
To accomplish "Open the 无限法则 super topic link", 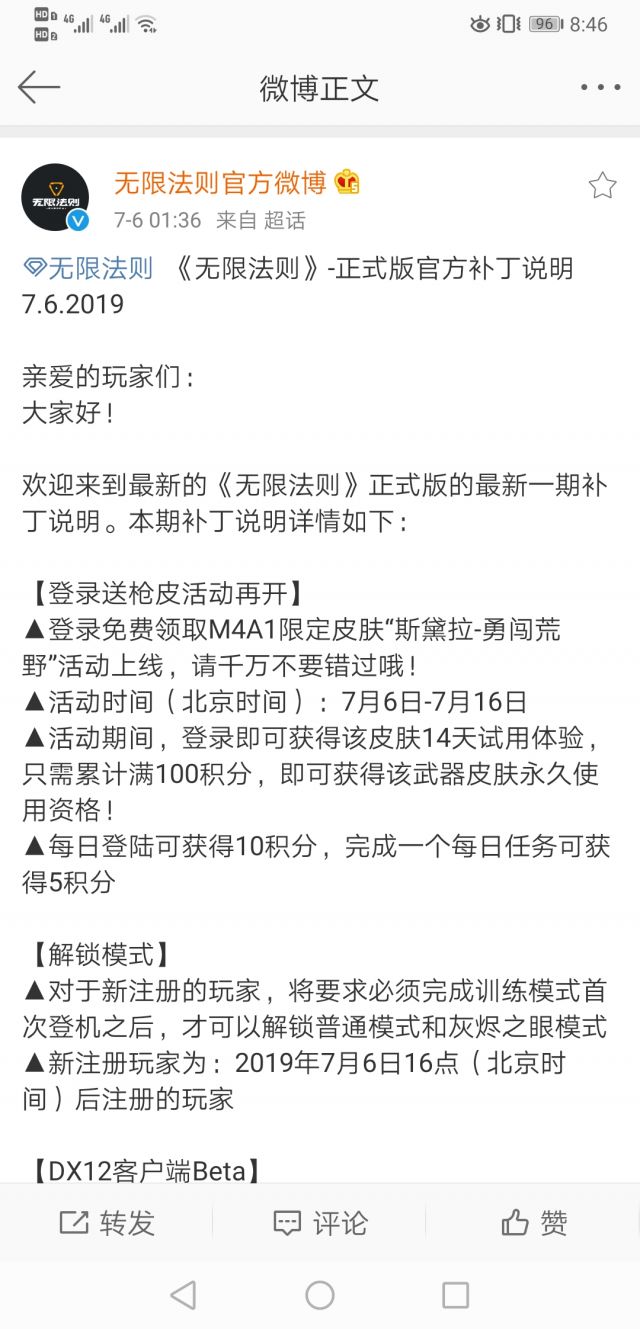I will click(x=88, y=268).
